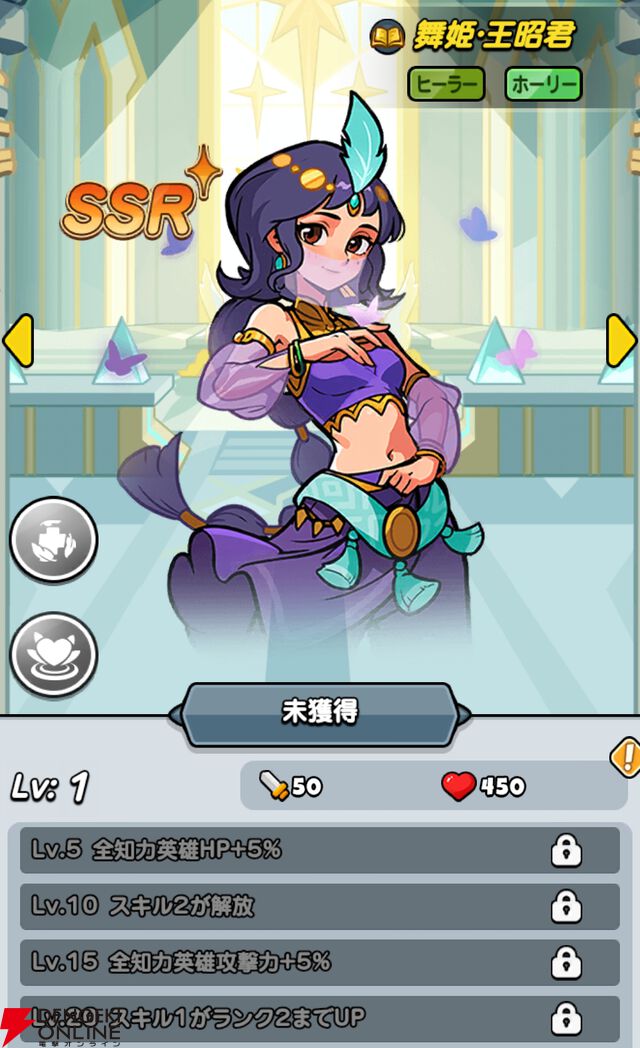Go to next hero with right arrow
Image resolution: width=640 pixels, height=1048 pixels.
(x=622, y=340)
